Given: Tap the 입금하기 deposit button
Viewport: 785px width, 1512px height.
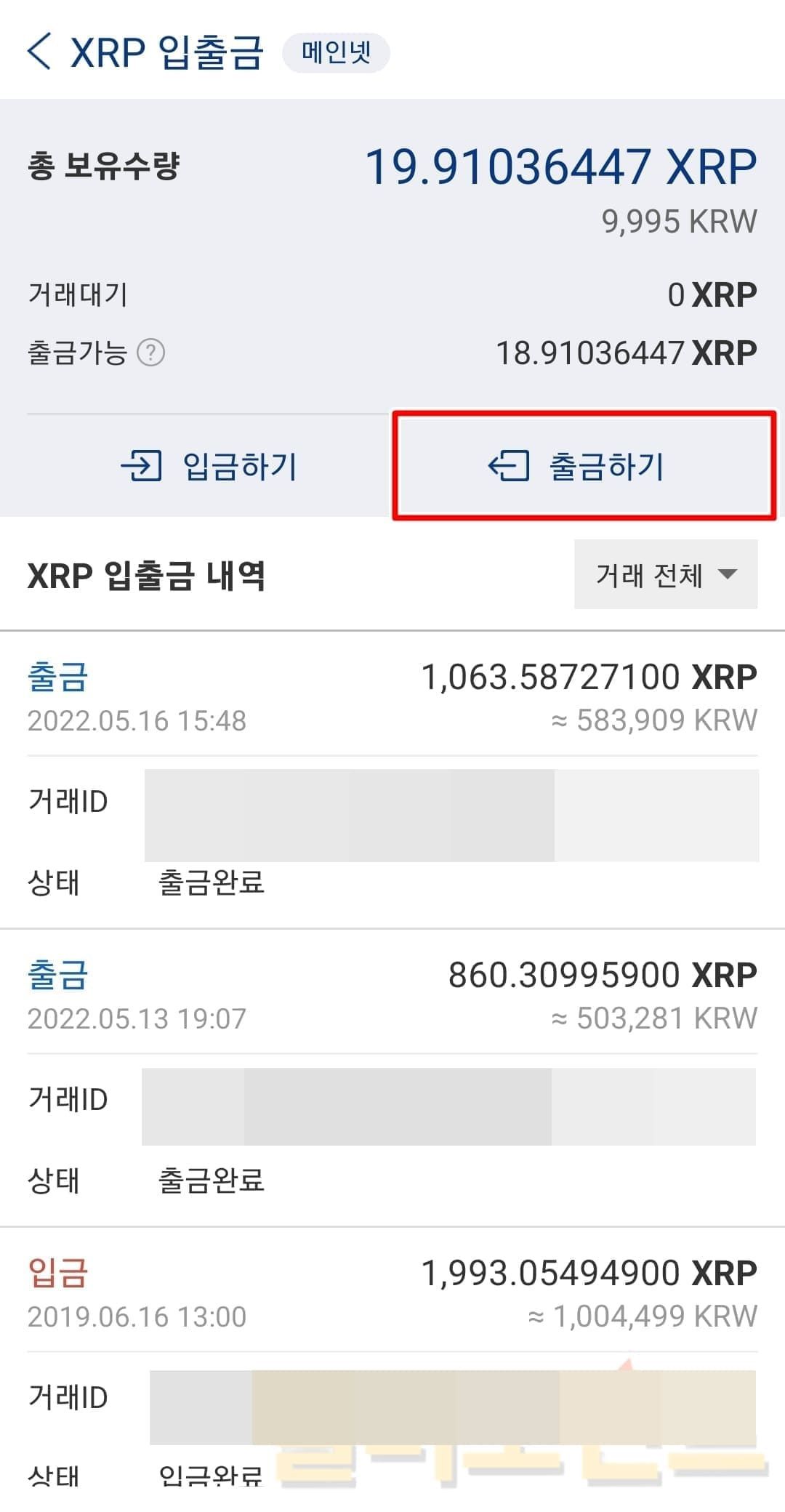Looking at the screenshot, I should [209, 466].
